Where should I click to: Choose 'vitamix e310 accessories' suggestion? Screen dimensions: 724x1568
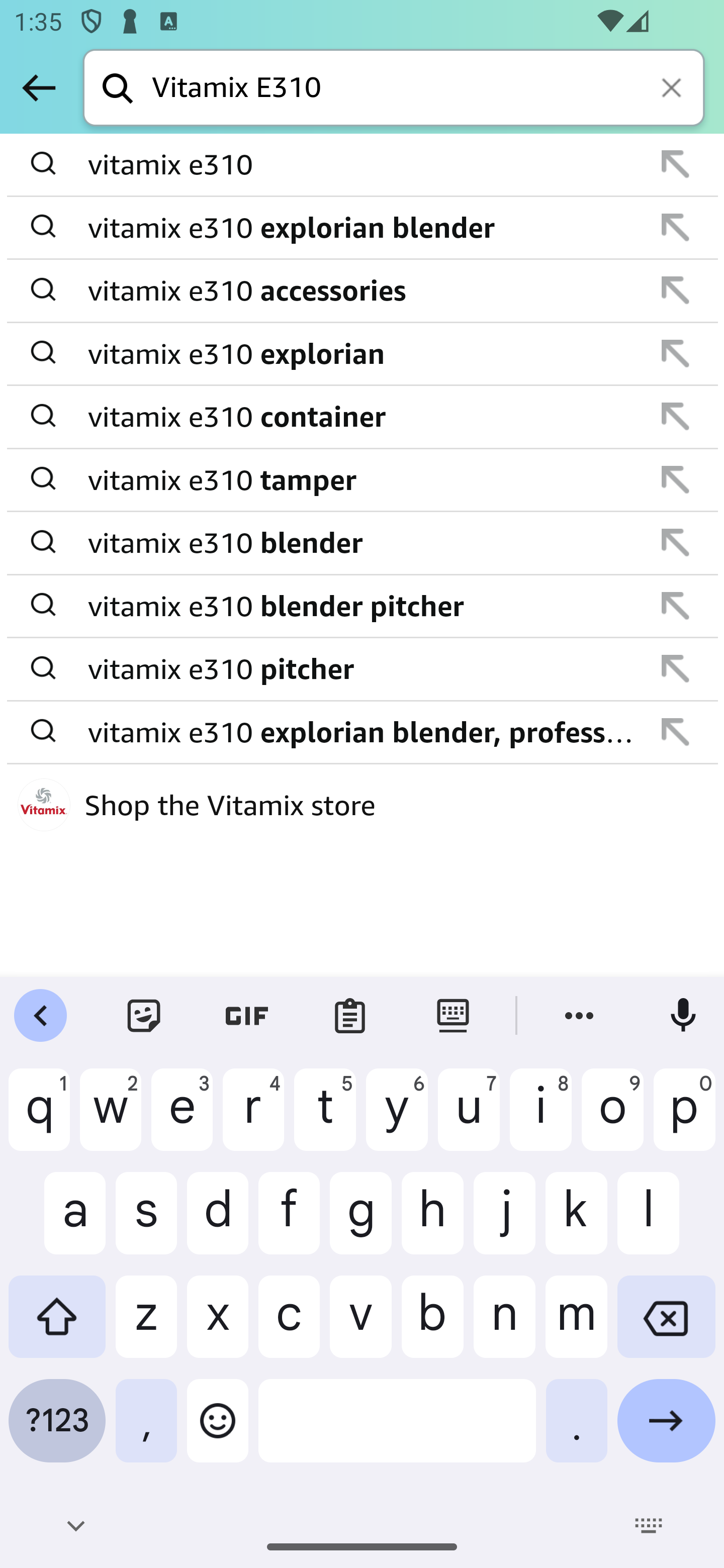pyautogui.click(x=363, y=291)
